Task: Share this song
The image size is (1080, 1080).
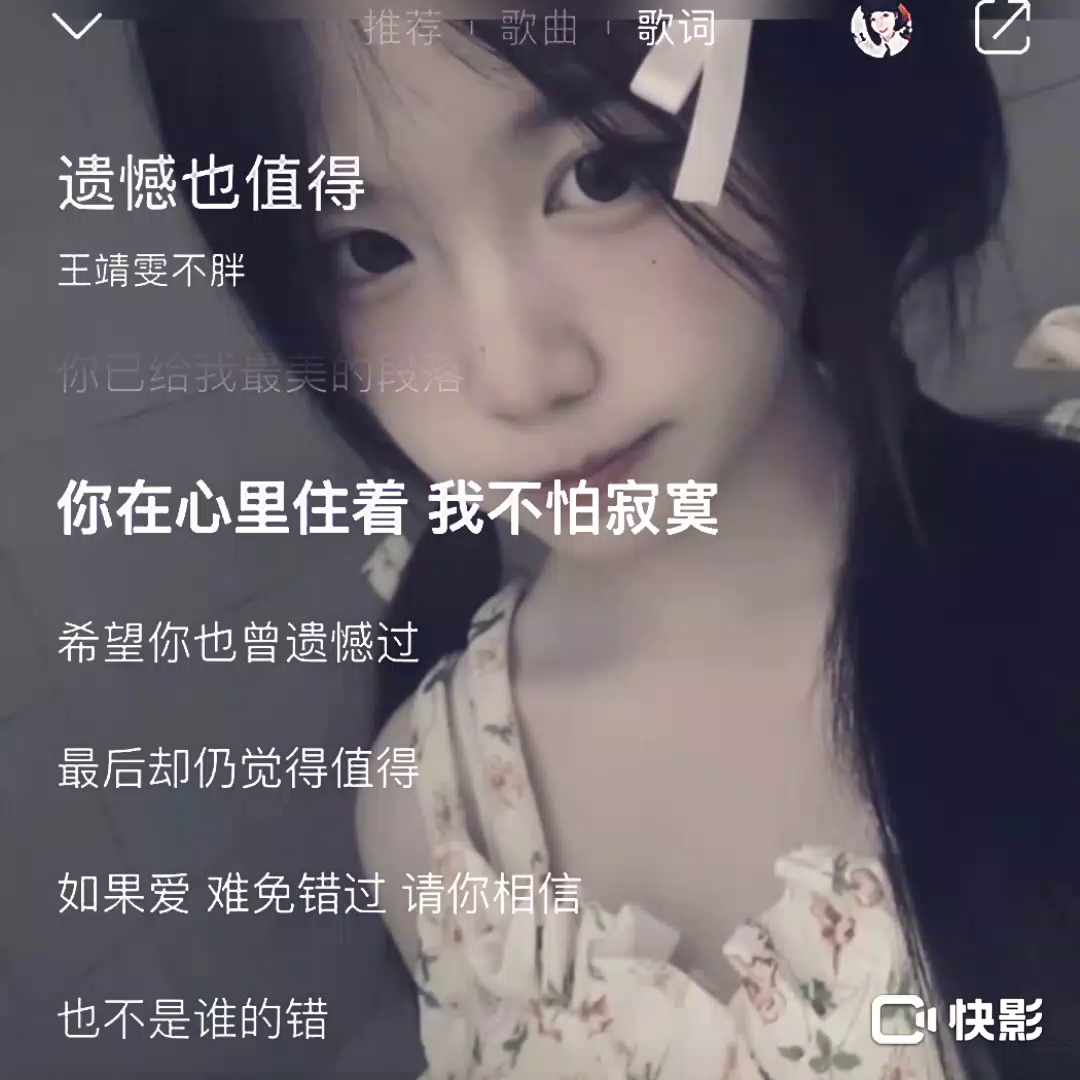Action: (x=1003, y=27)
